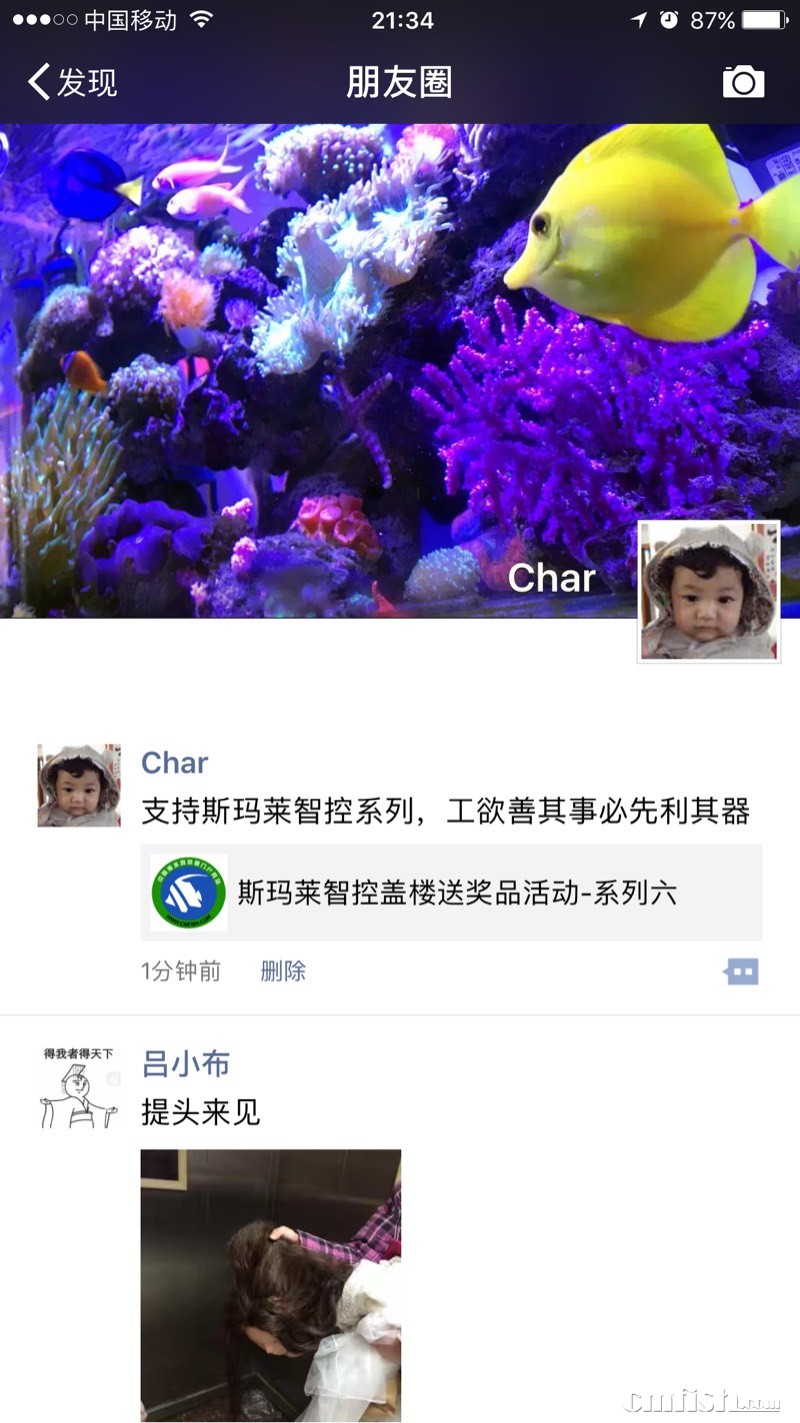Viewport: 800px width, 1423px height.
Task: Open the like and comment button on Char's post
Action: pos(741,971)
